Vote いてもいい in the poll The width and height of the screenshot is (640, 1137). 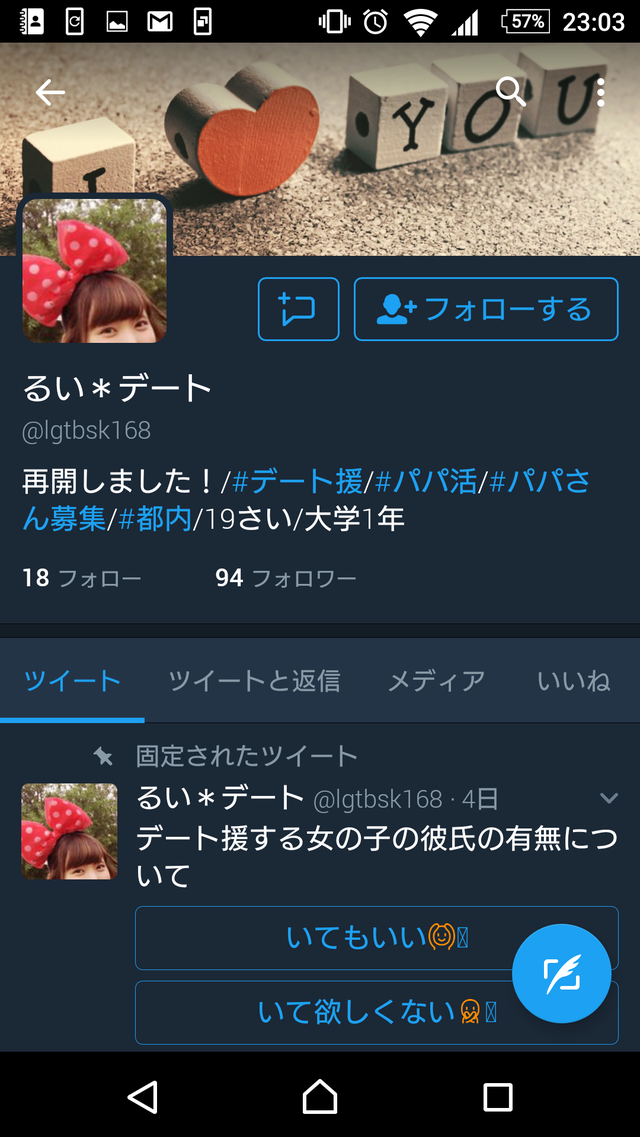click(x=377, y=938)
